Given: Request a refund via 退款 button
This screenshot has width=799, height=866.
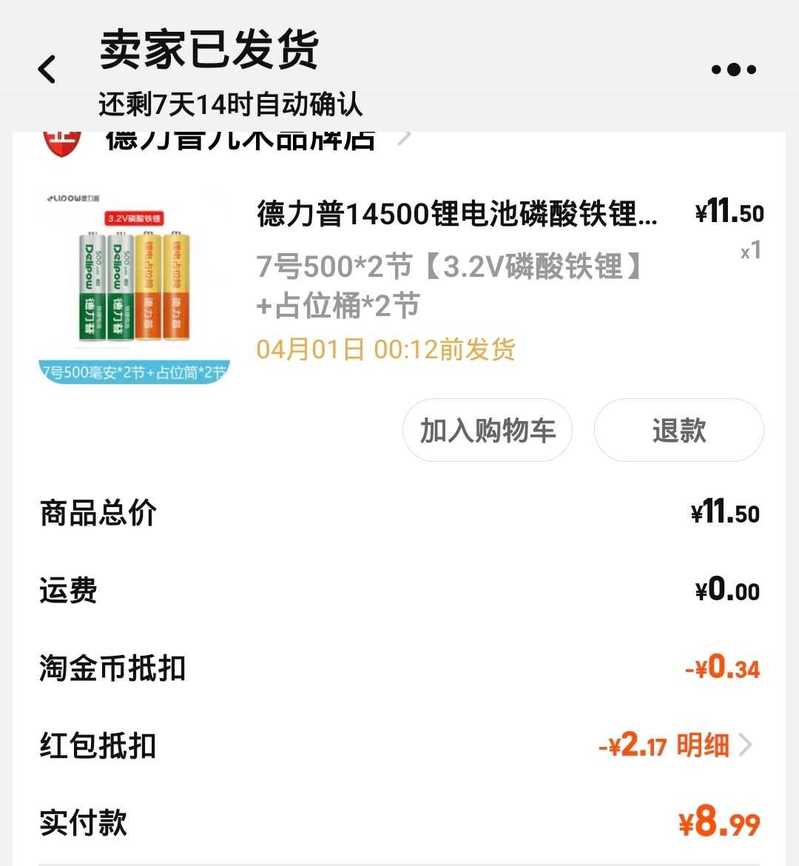Looking at the screenshot, I should click(678, 430).
